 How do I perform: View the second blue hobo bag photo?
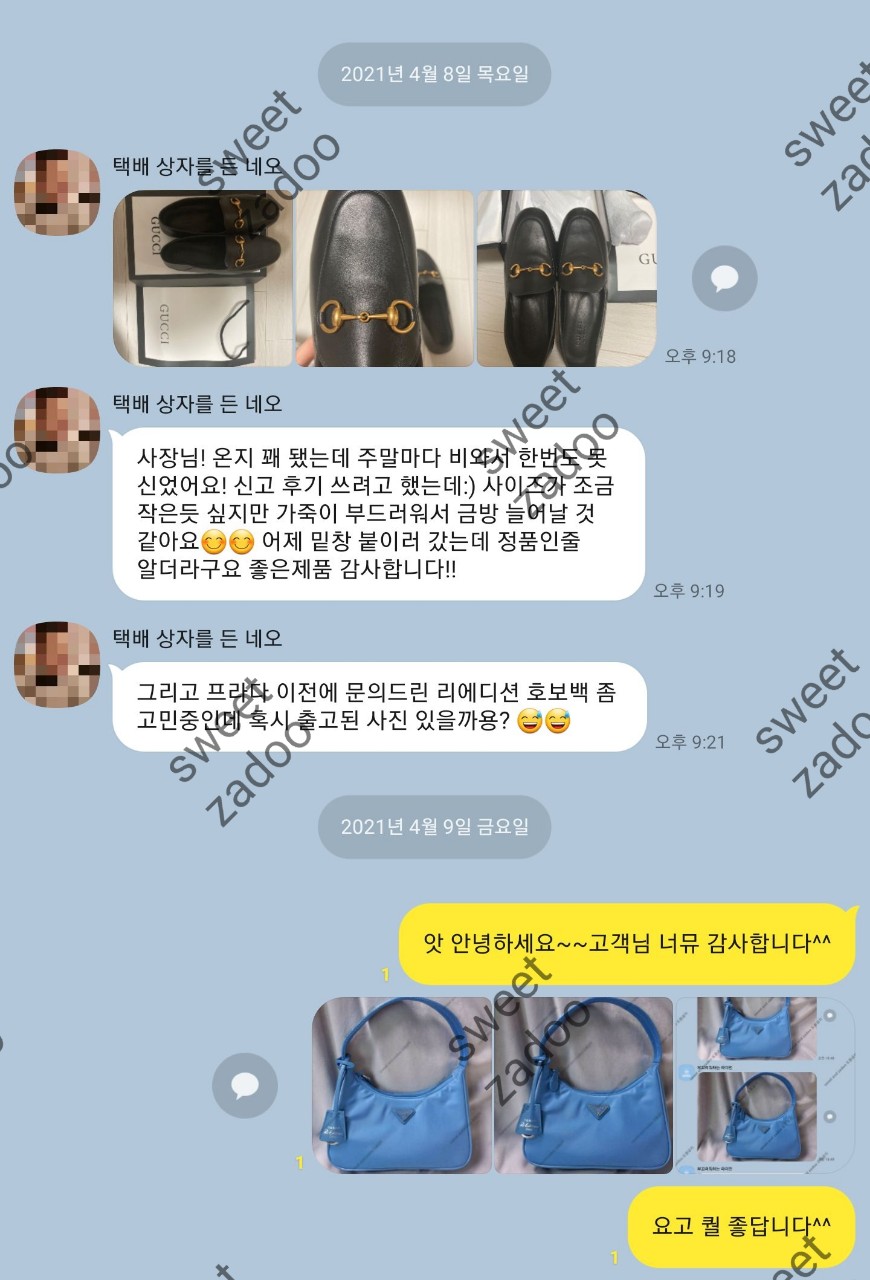pyautogui.click(x=583, y=1085)
